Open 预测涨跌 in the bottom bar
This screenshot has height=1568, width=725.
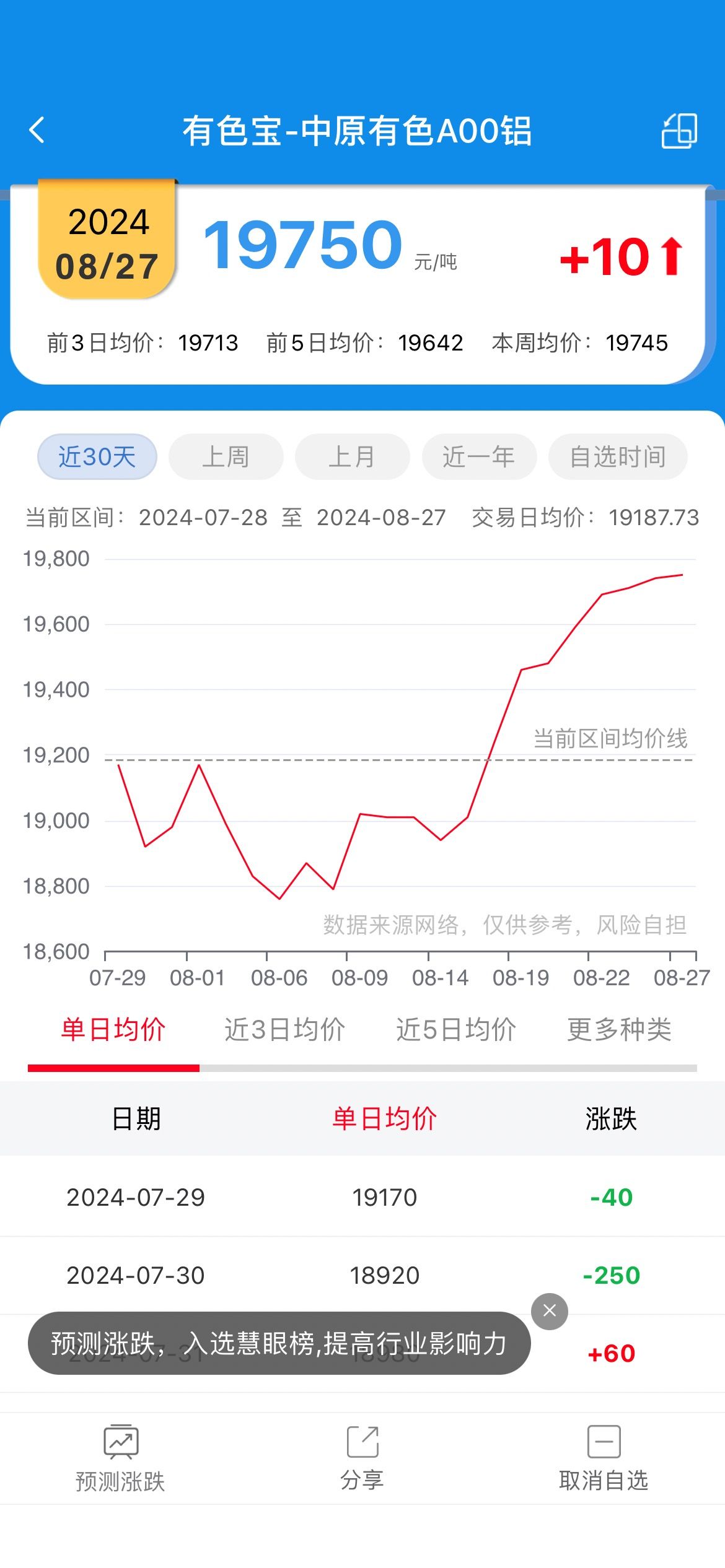click(120, 1460)
